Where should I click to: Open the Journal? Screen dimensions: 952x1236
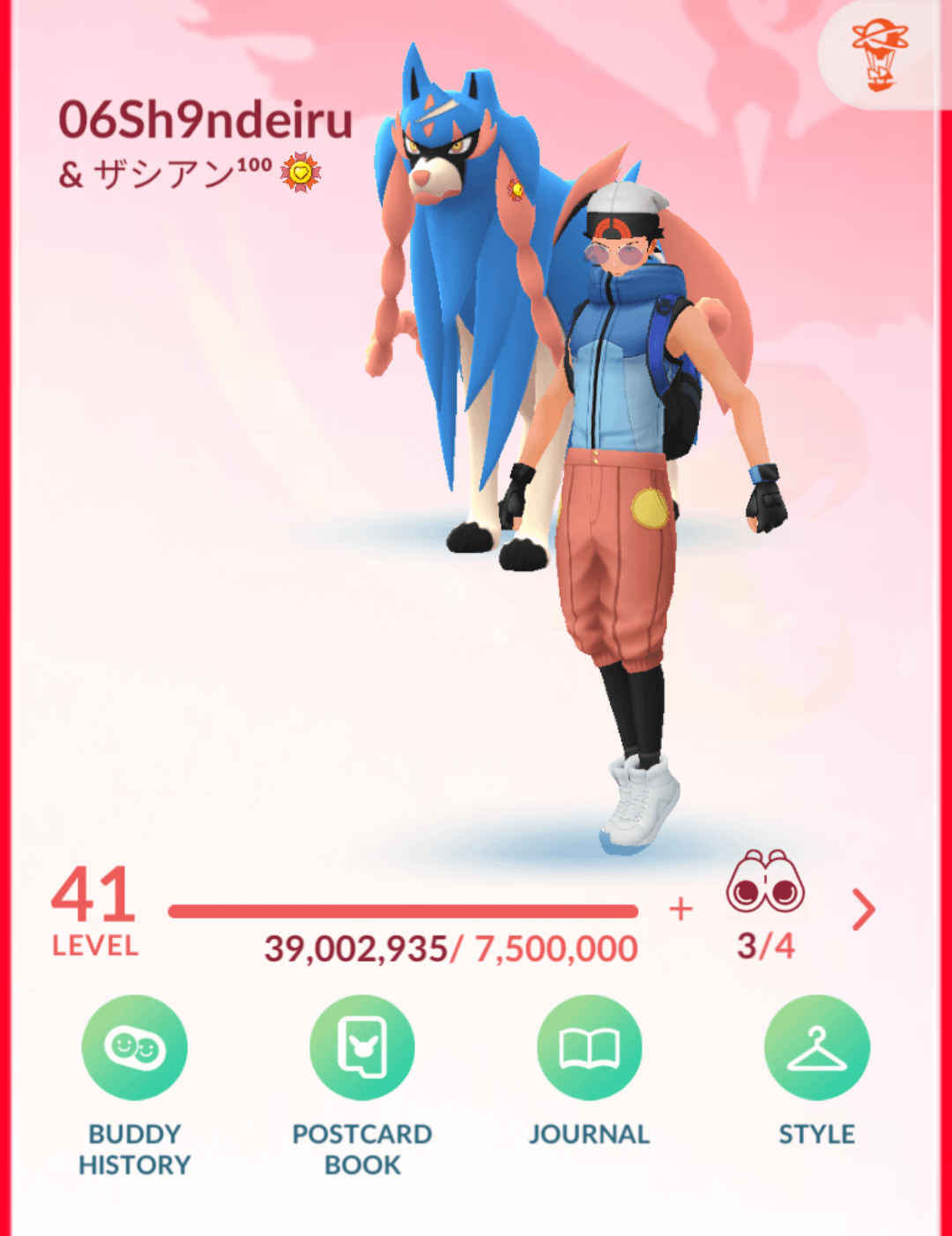tap(590, 1047)
